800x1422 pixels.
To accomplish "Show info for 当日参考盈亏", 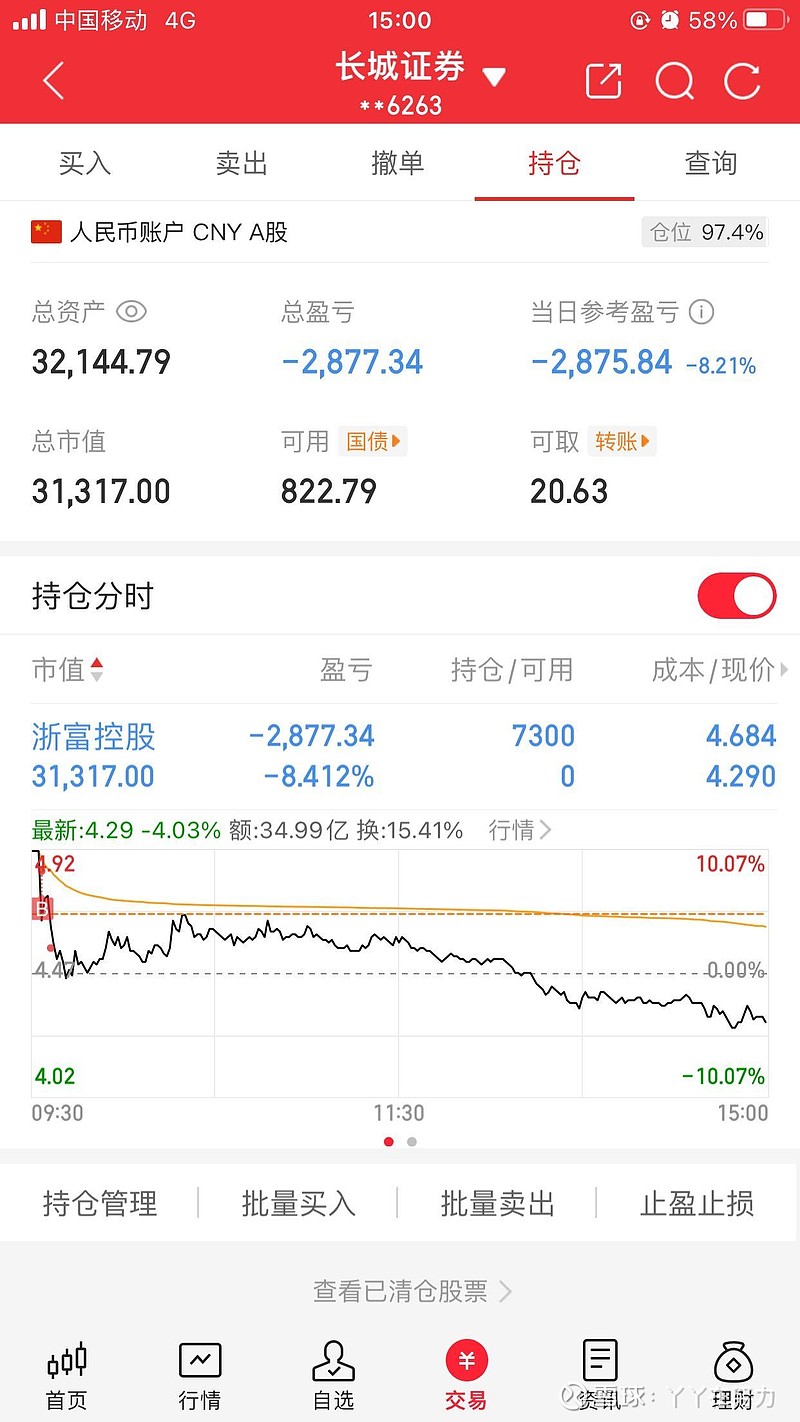I will [x=702, y=312].
